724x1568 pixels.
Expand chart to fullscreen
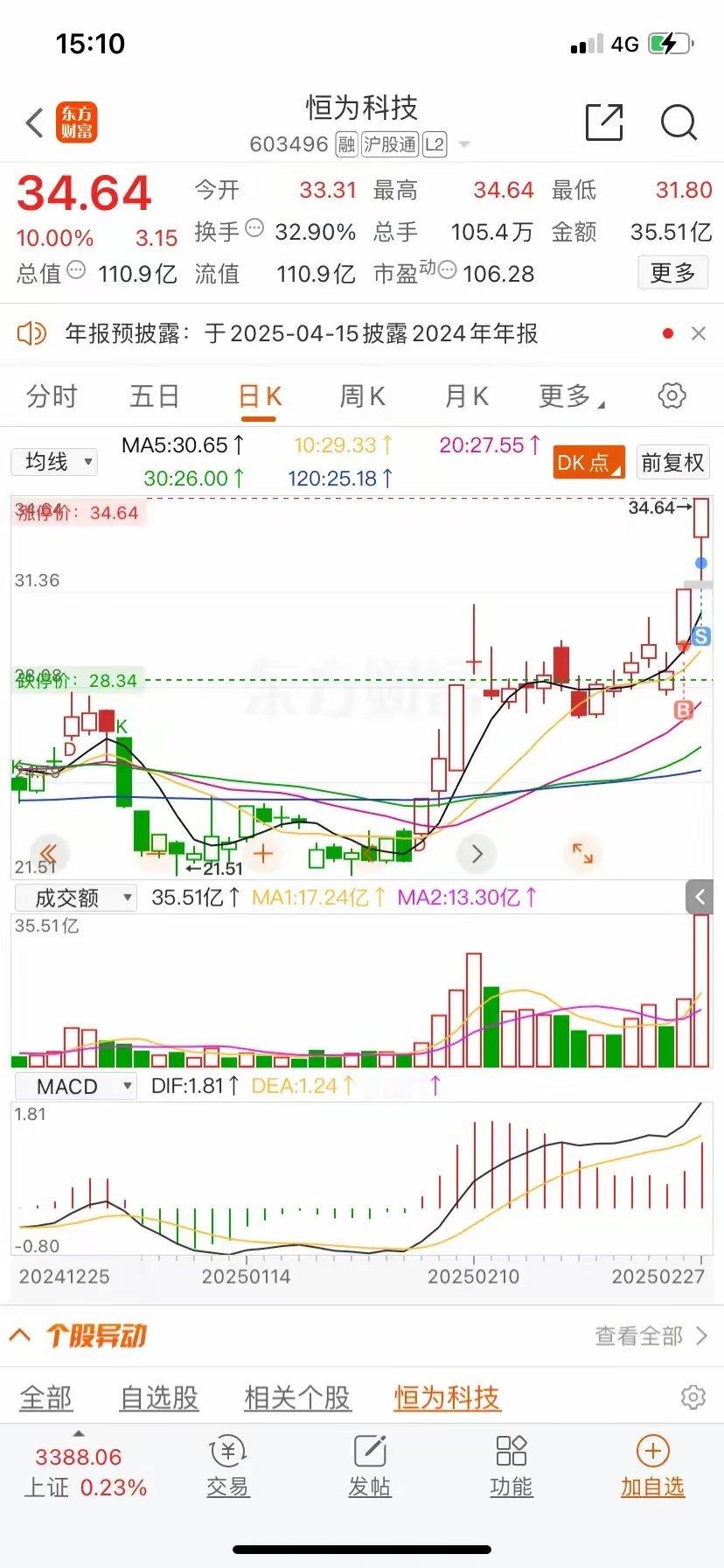pos(582,853)
